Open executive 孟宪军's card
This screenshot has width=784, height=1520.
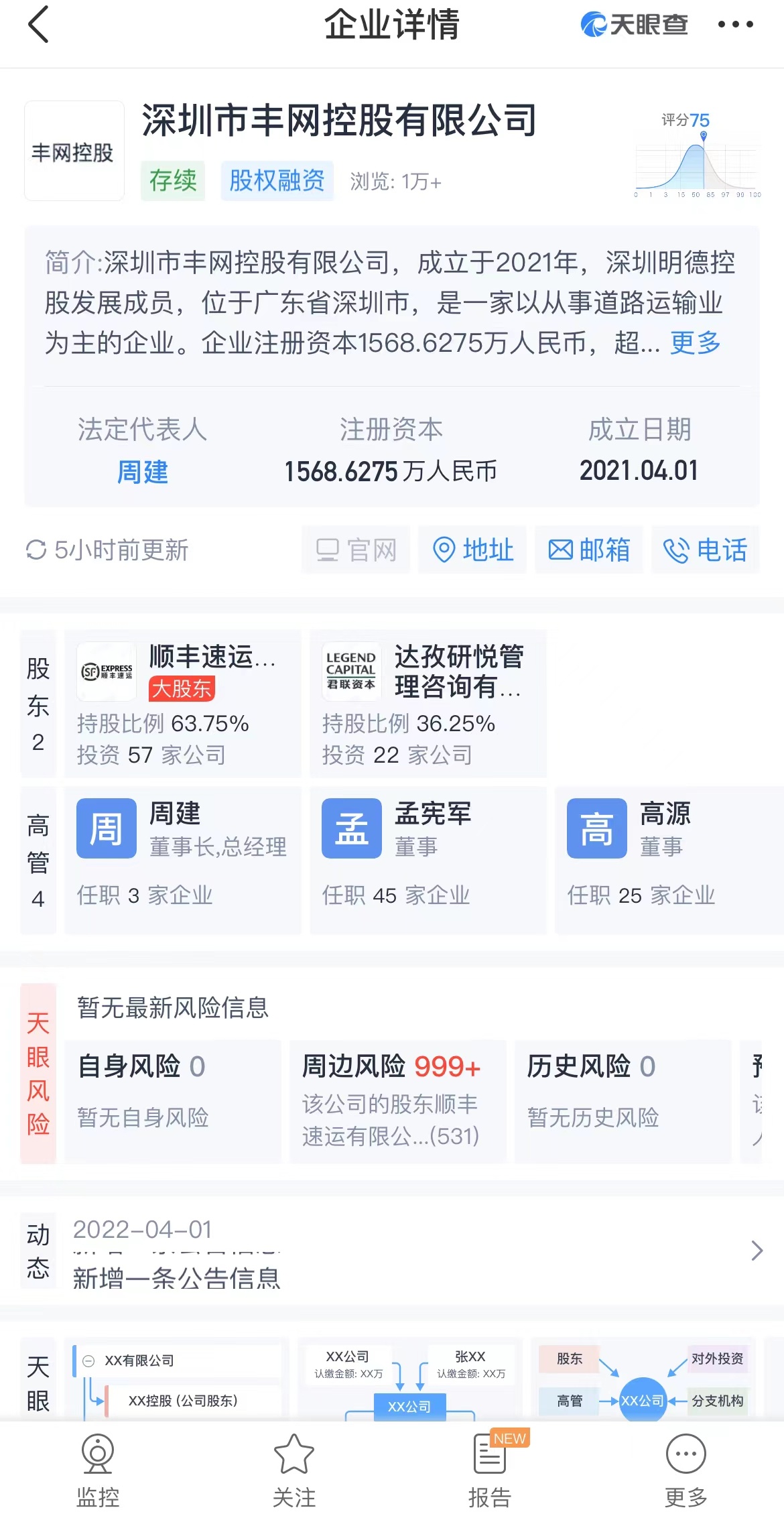click(x=428, y=860)
